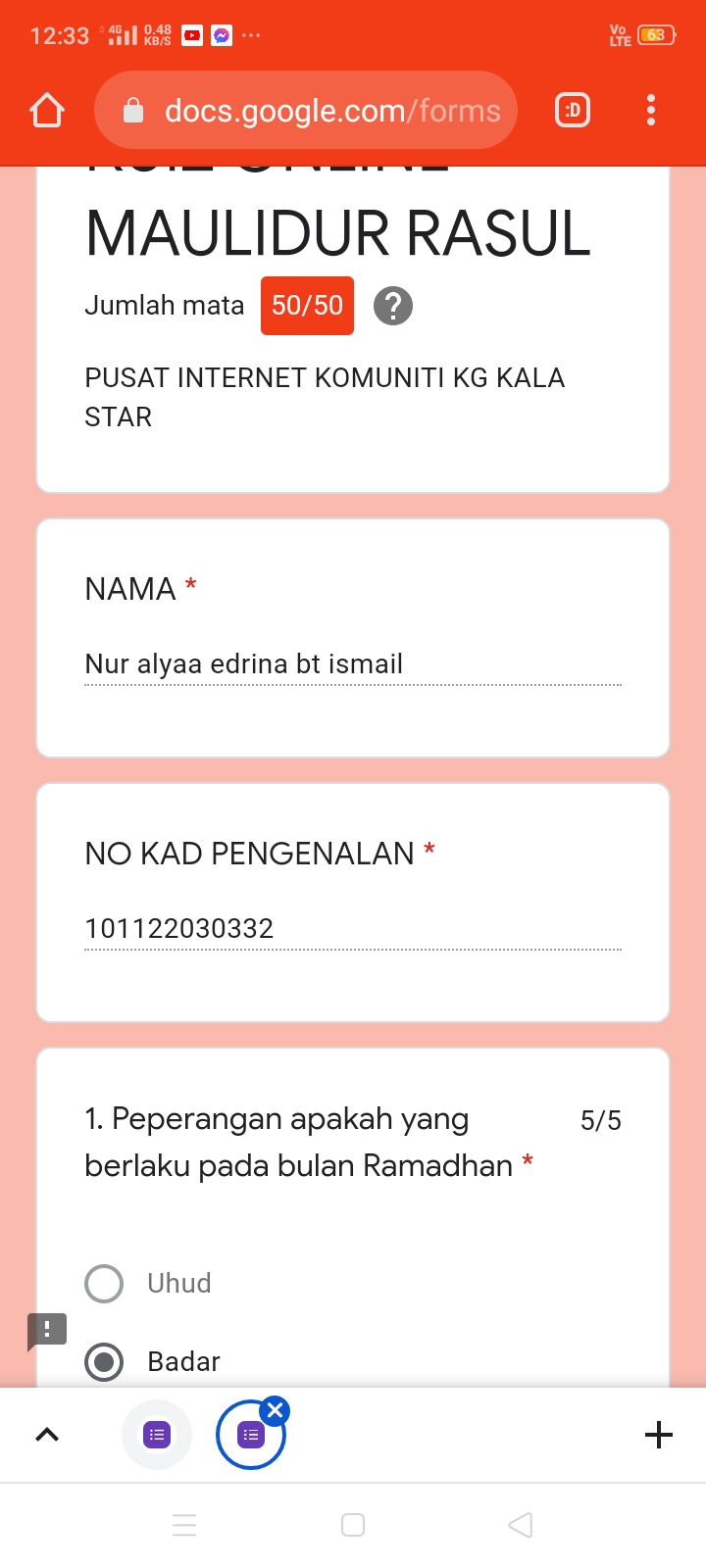Tap the NAMA text field
706x1568 pixels.
(x=353, y=663)
